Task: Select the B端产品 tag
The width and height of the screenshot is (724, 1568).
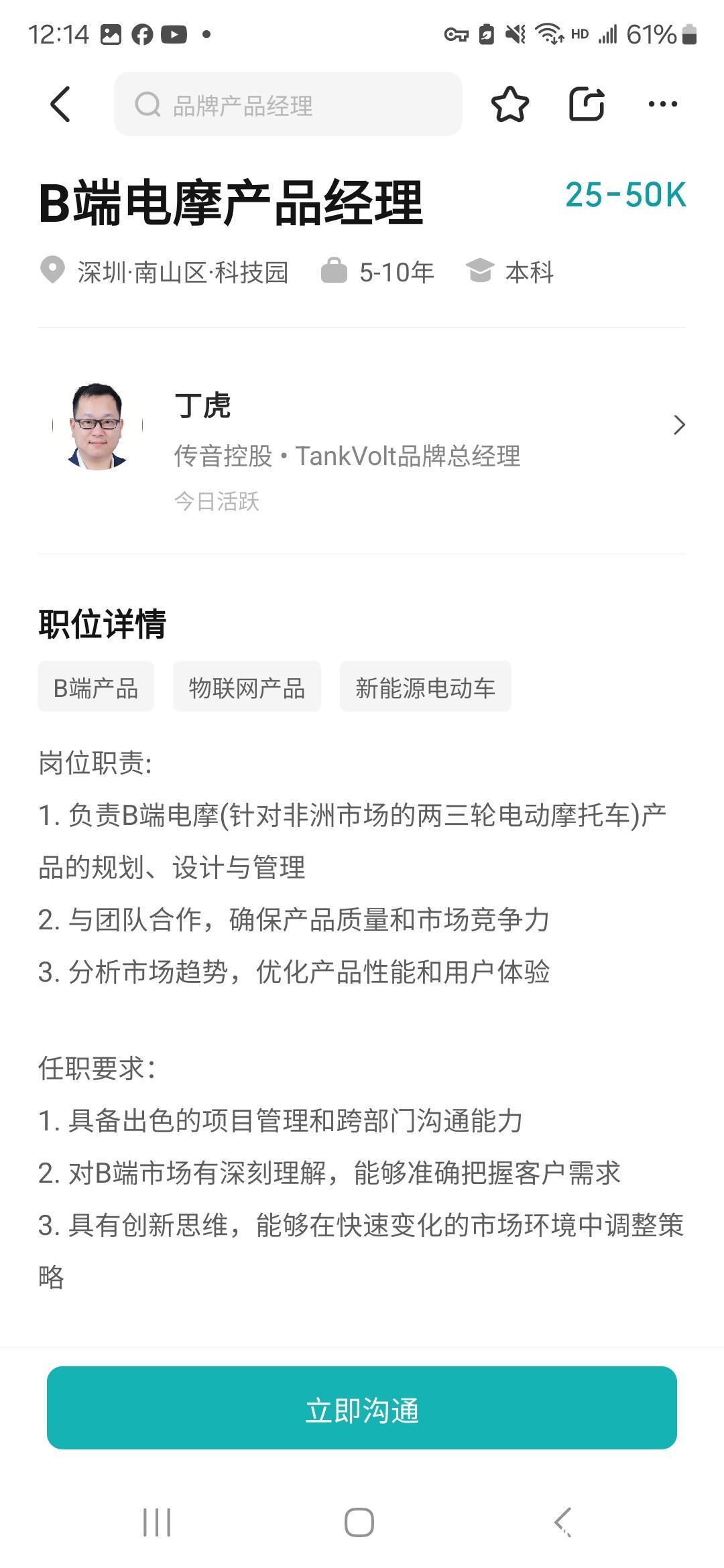Action: (96, 686)
